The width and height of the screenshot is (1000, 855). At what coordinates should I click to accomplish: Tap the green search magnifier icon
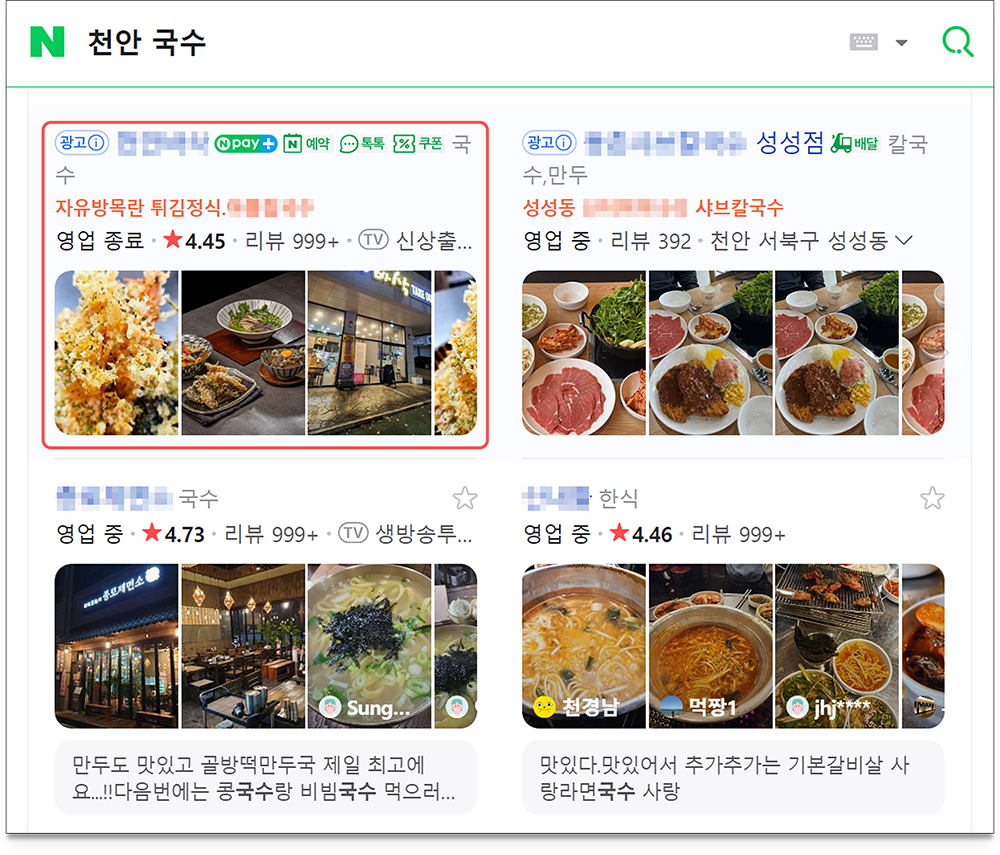click(x=957, y=42)
